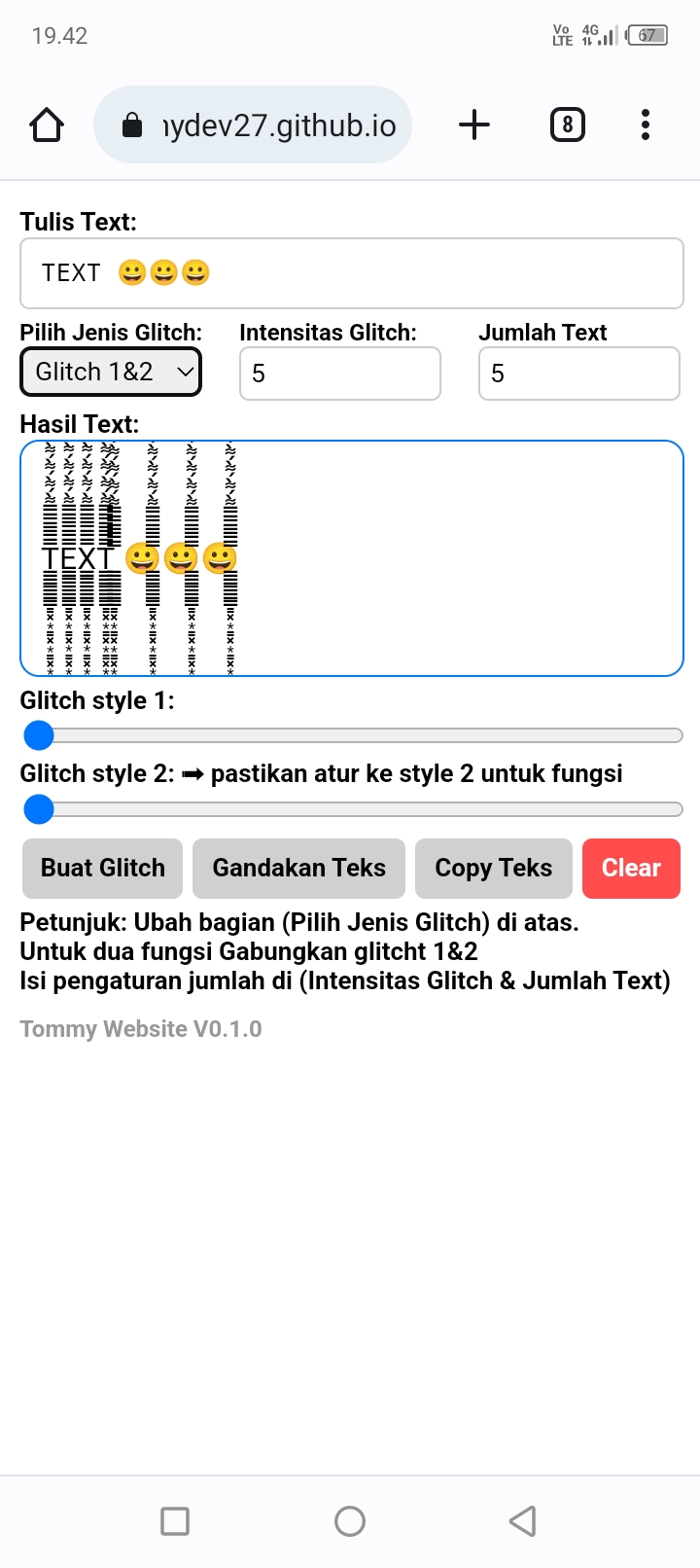Open a new browser tab
700x1568 pixels.
(x=473, y=125)
